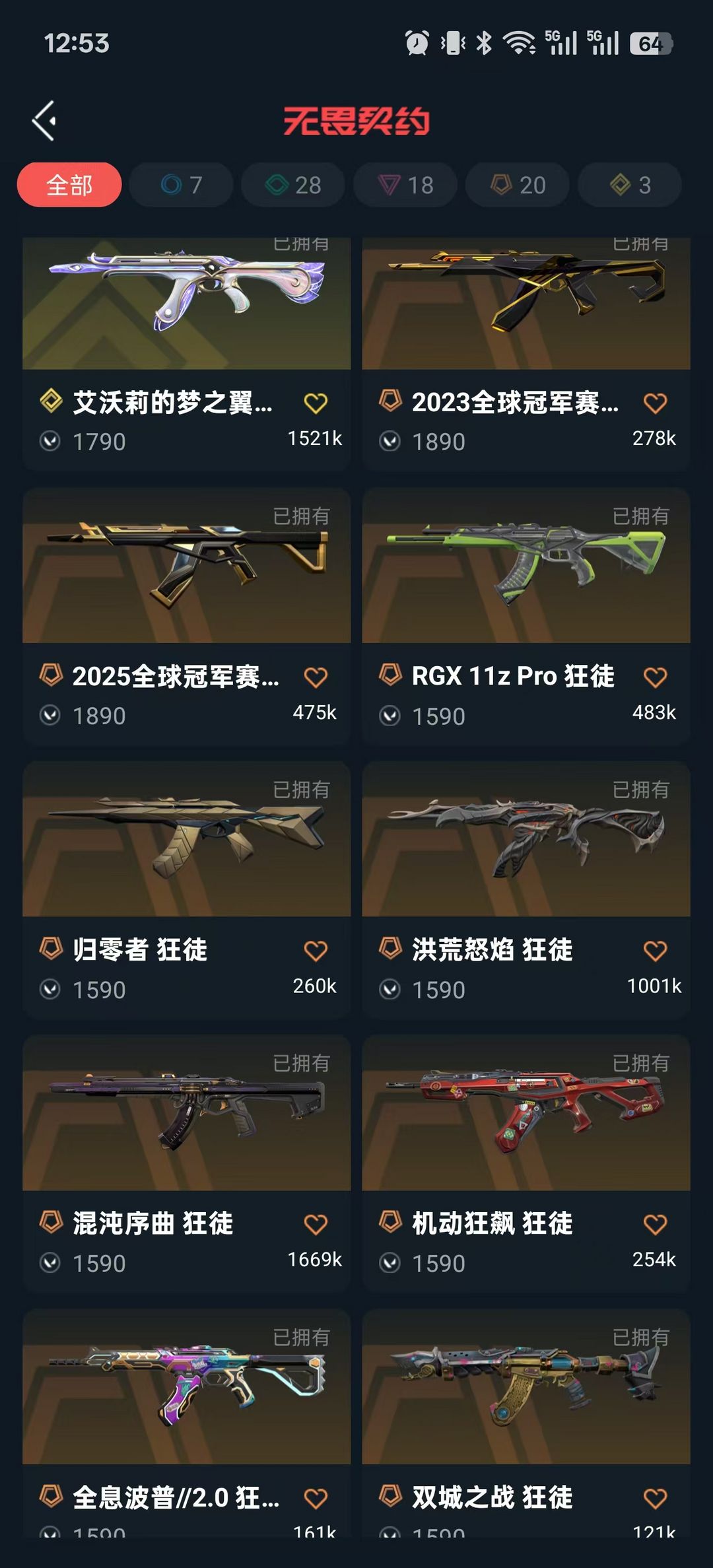The width and height of the screenshot is (713, 1568).
Task: Click the battery indicator in the status bar
Action: 652,43
